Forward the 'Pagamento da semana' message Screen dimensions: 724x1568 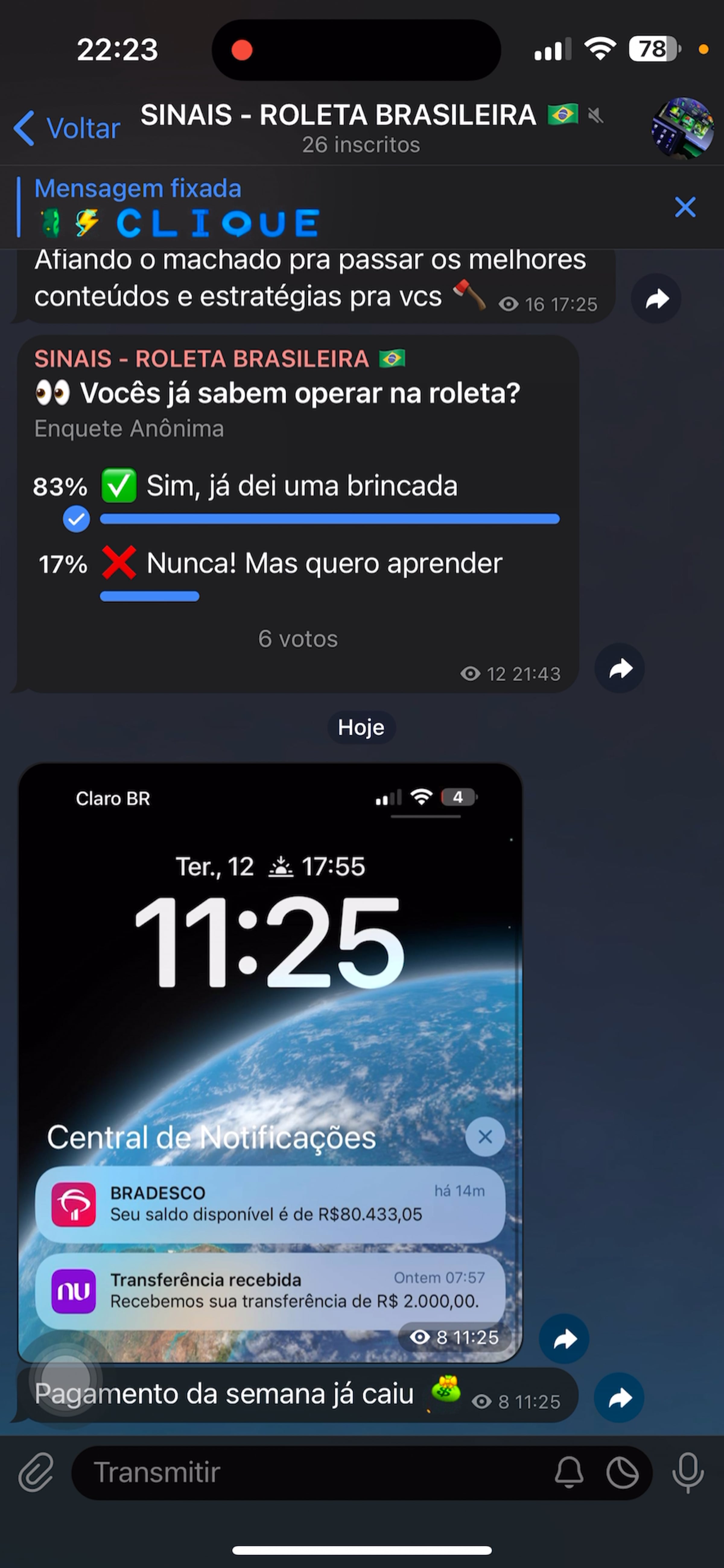[619, 1398]
